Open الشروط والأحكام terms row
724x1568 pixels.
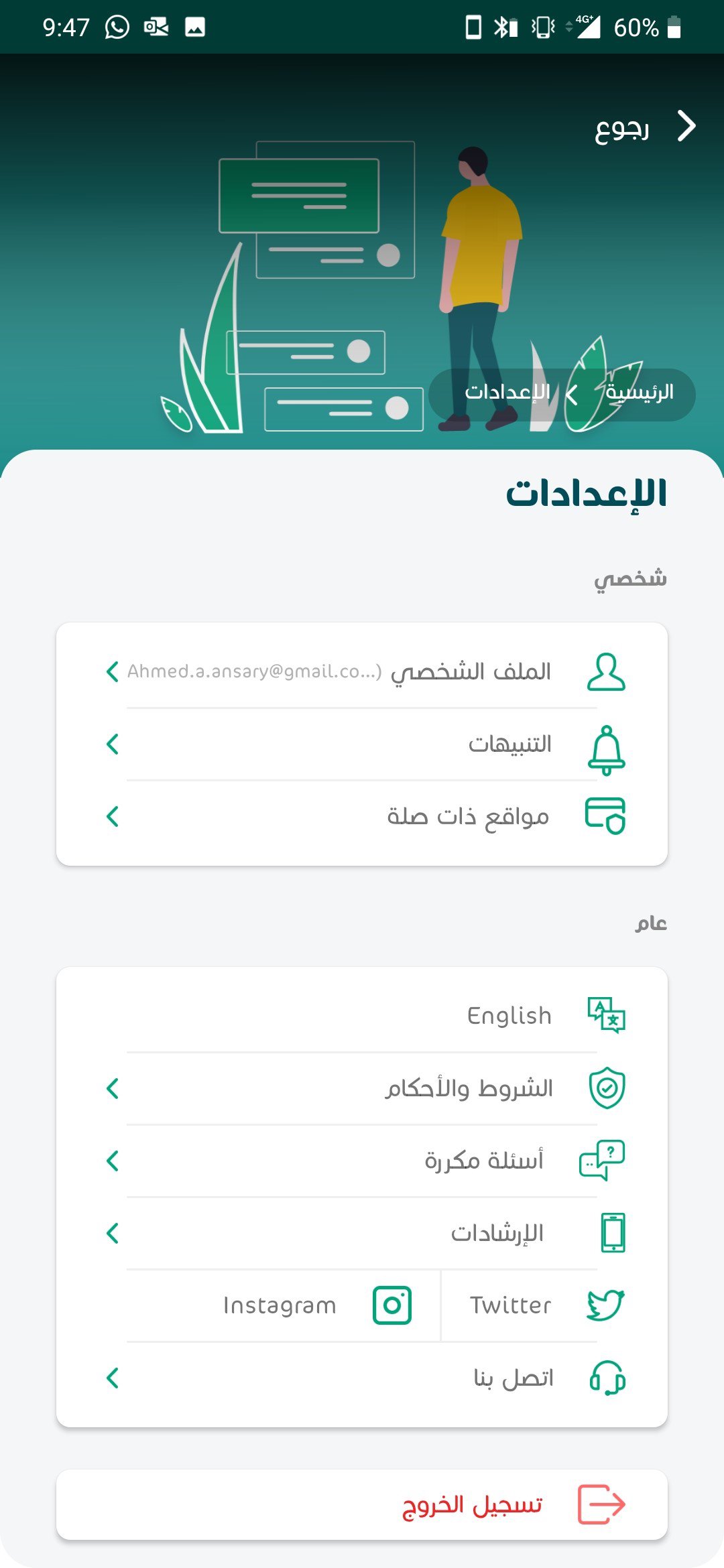[362, 1089]
